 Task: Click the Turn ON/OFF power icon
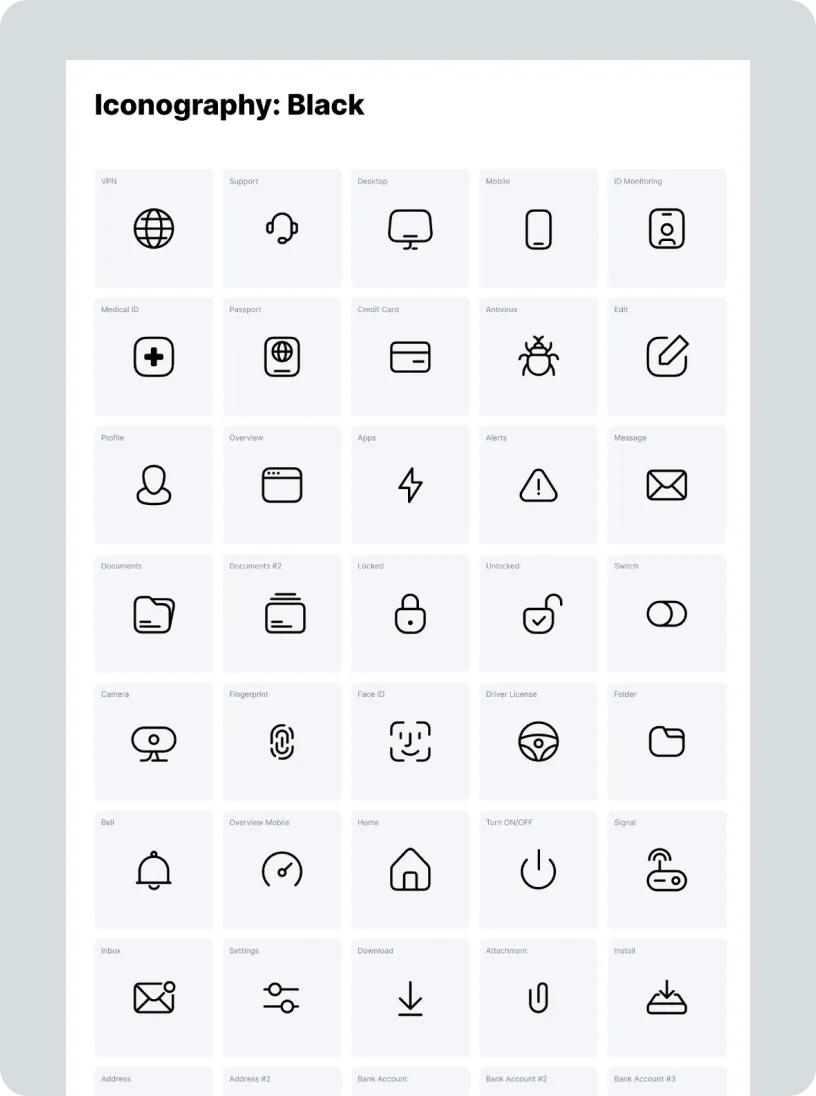click(x=538, y=870)
